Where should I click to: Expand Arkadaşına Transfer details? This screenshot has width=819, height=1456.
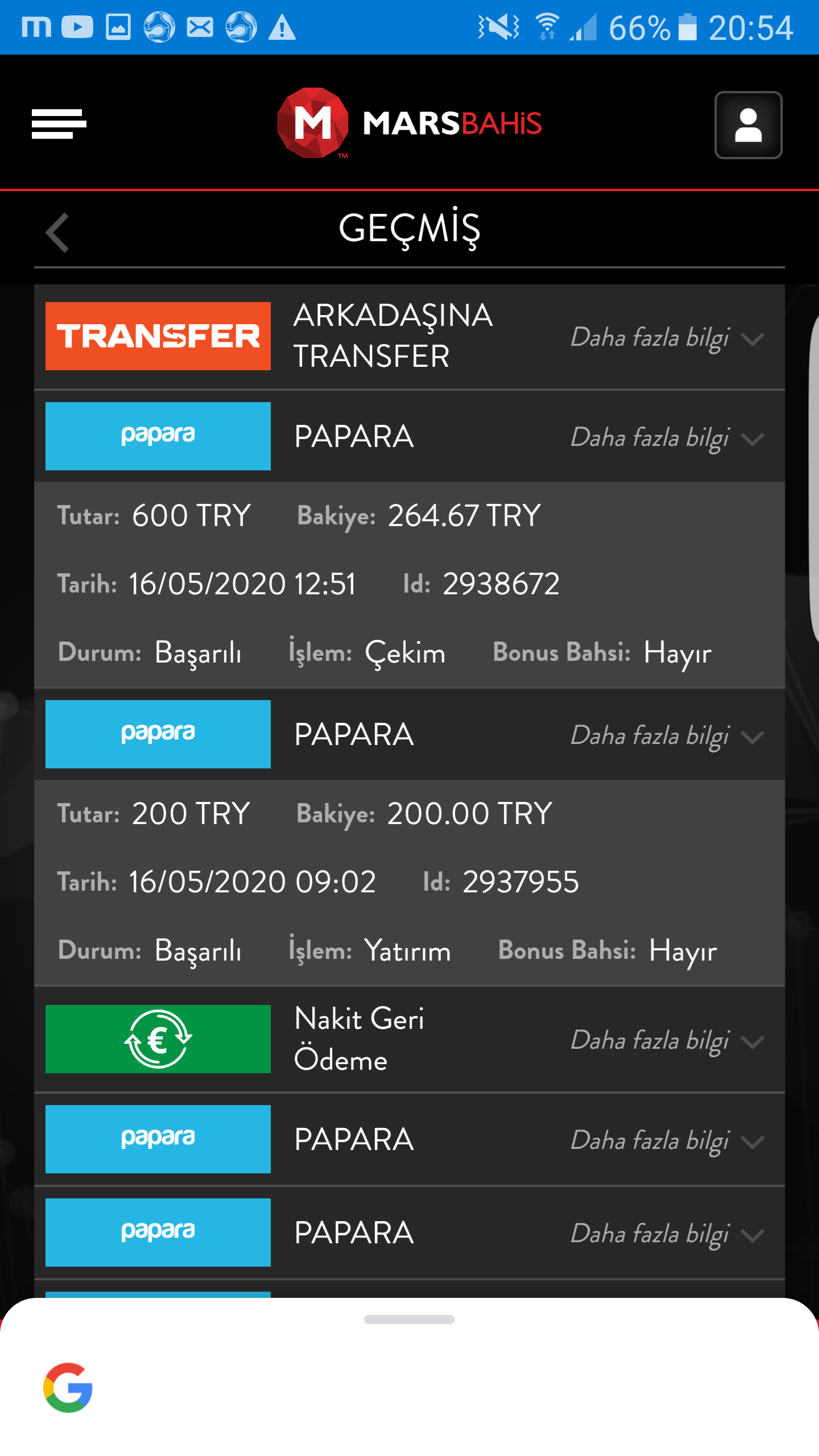point(667,338)
